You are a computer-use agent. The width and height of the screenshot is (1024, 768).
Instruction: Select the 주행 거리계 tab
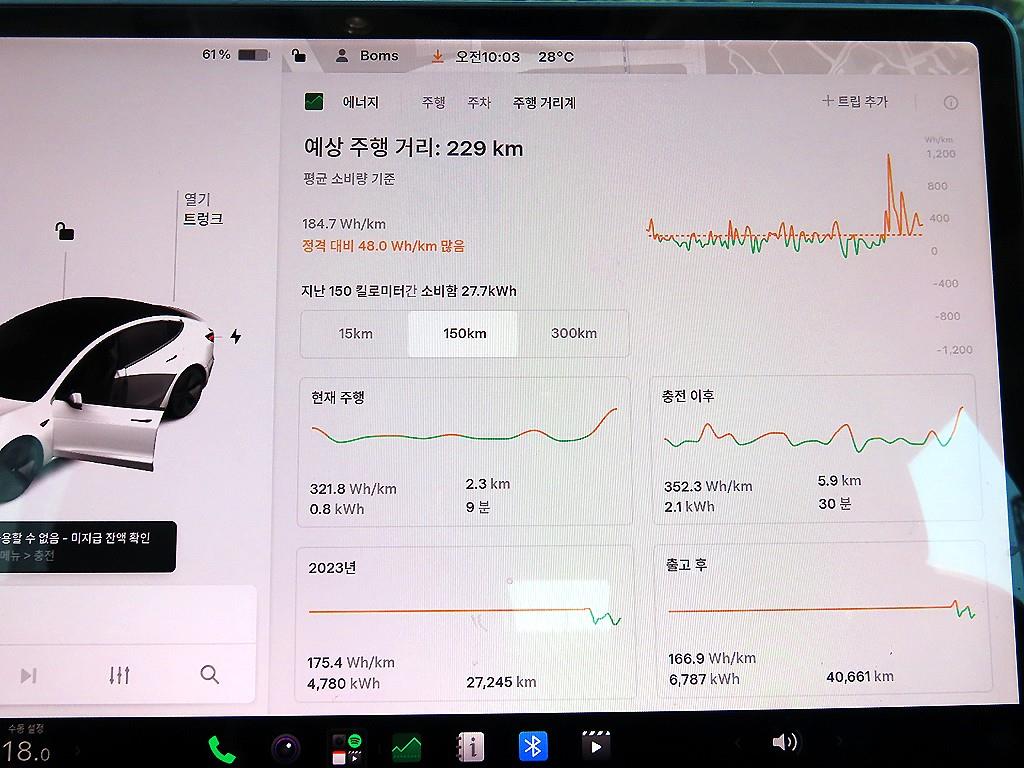pyautogui.click(x=544, y=103)
